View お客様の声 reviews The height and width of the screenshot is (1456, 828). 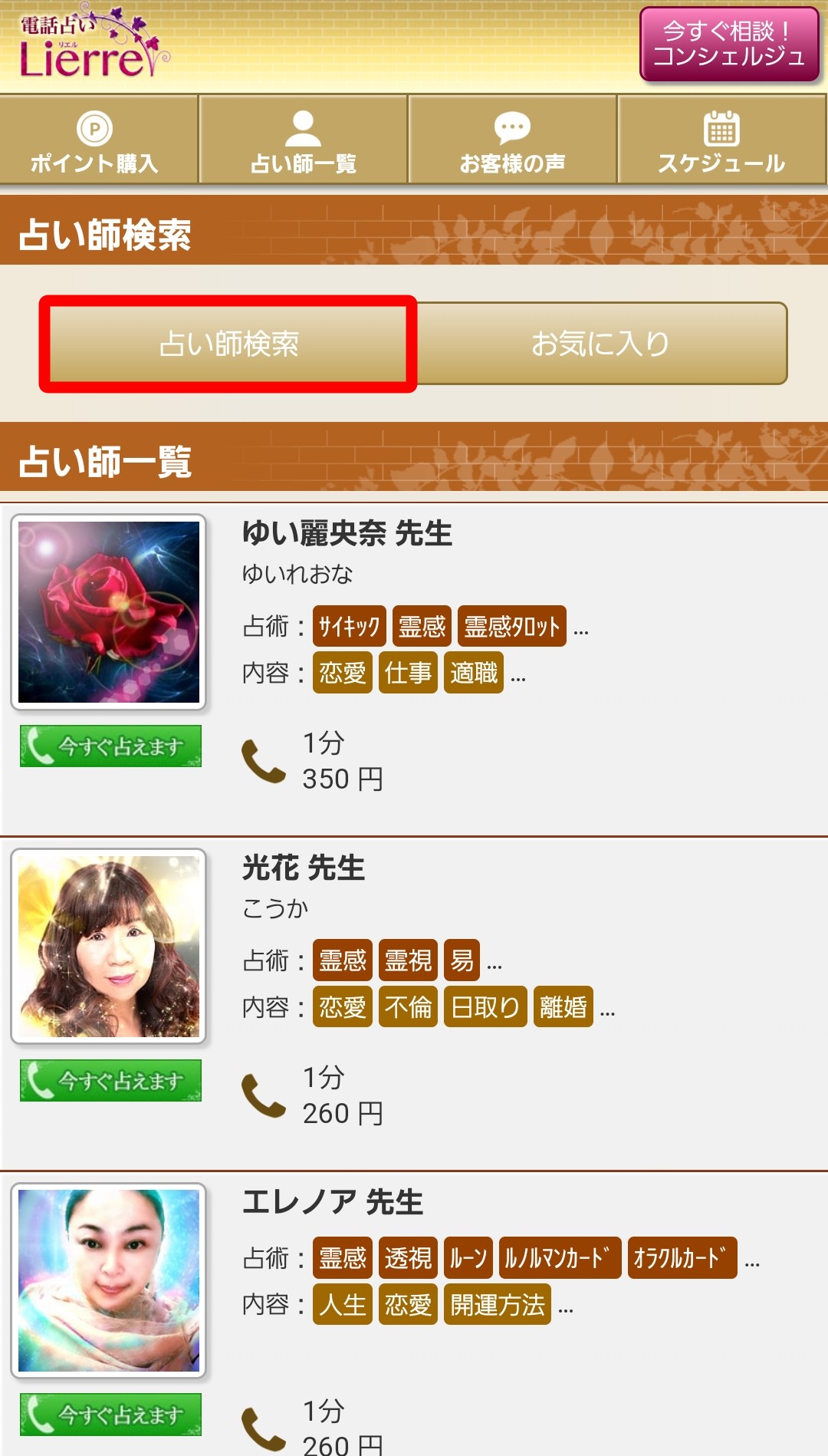point(512,140)
